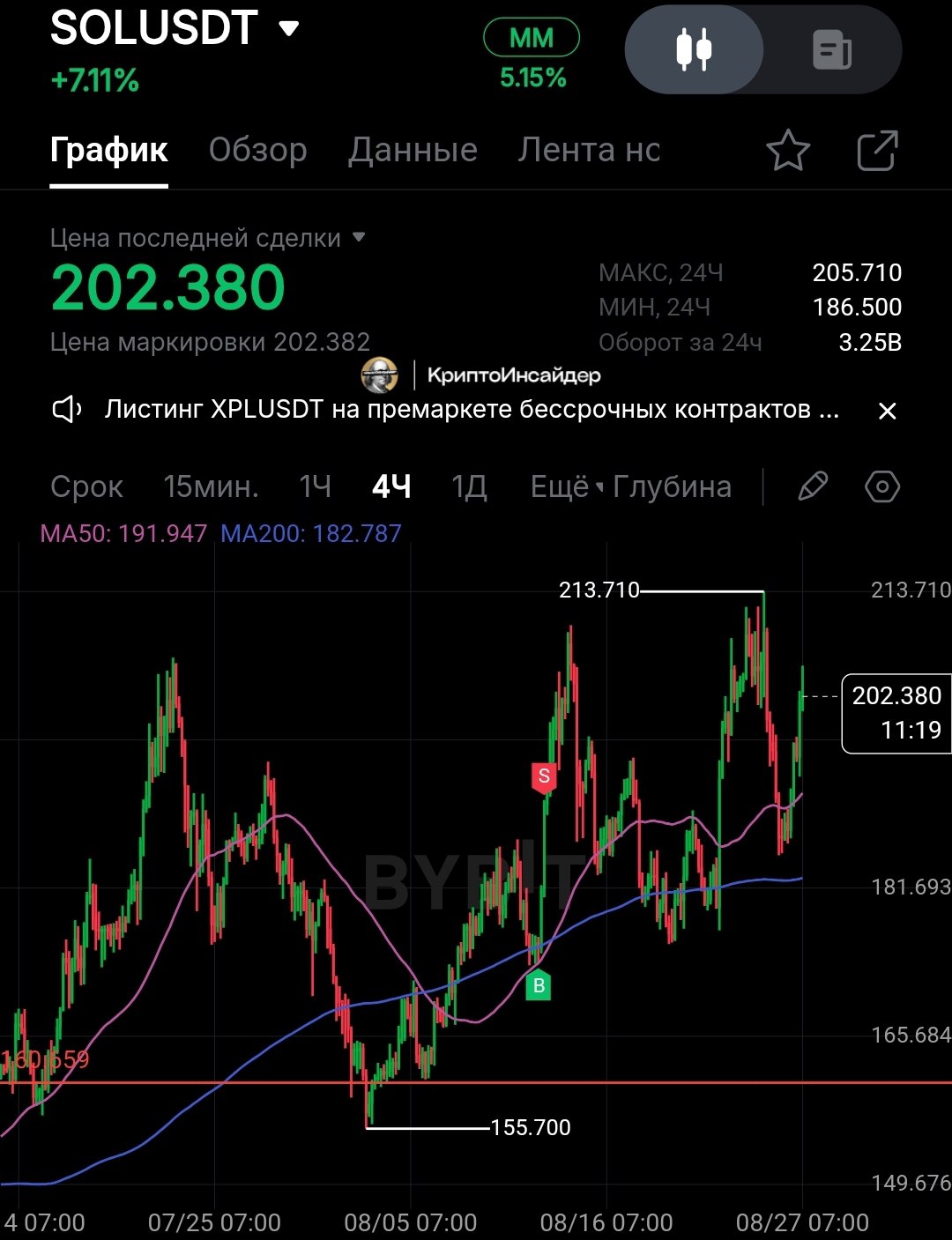This screenshot has height=1240, width=952.
Task: Open the chart drawing pencil tool
Action: (812, 486)
